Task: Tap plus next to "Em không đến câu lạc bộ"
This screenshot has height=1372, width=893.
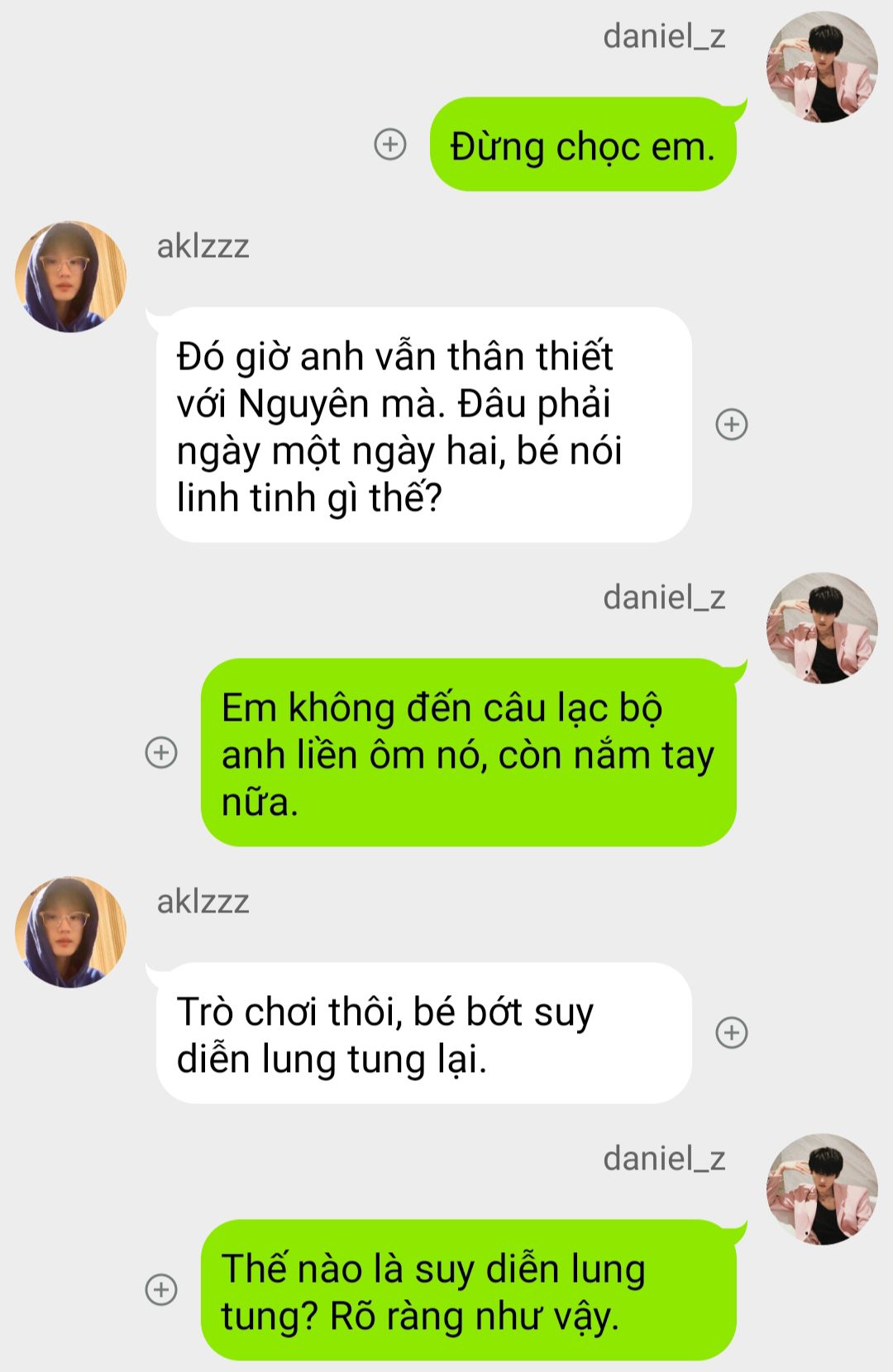Action: click(161, 752)
